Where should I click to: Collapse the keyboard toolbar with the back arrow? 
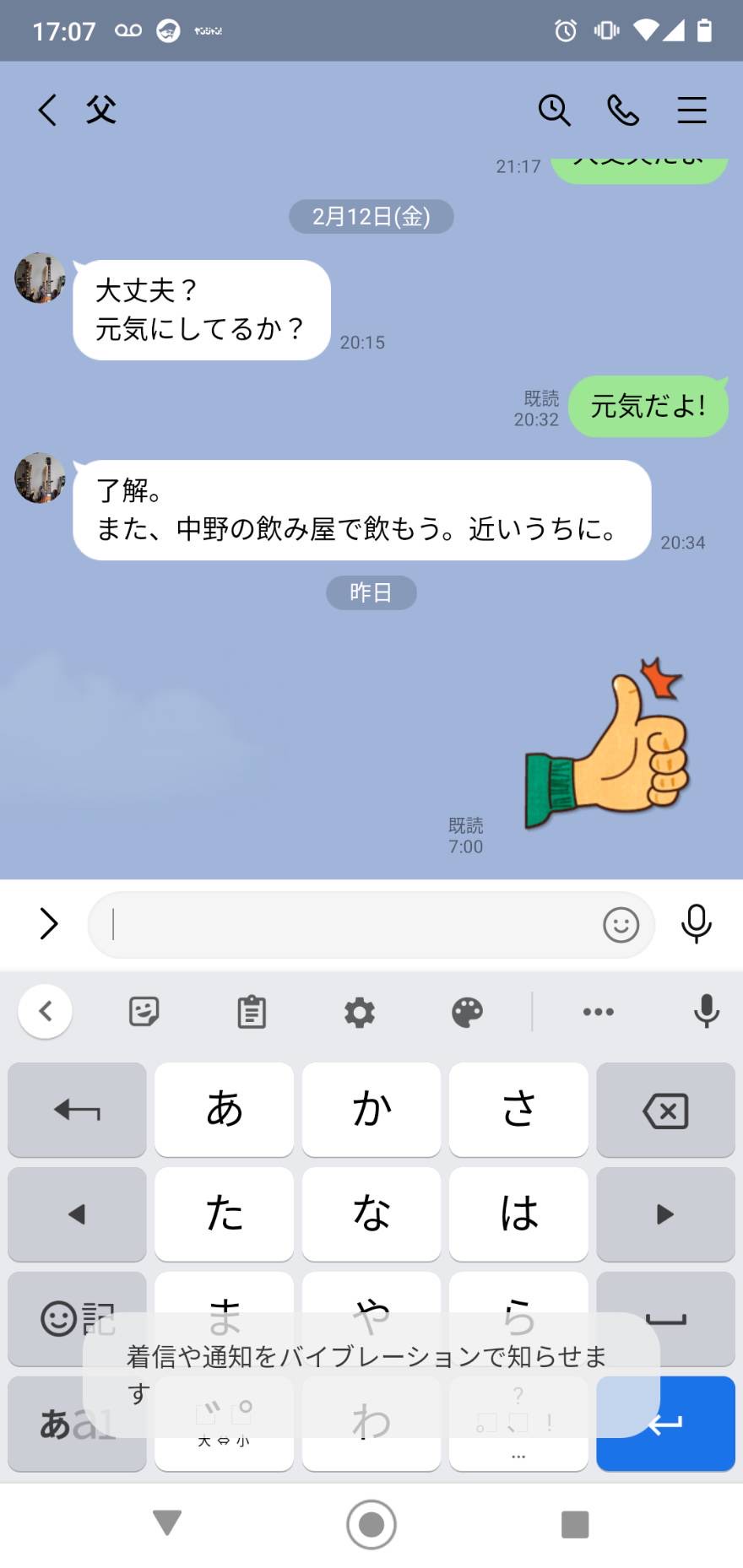[46, 1011]
